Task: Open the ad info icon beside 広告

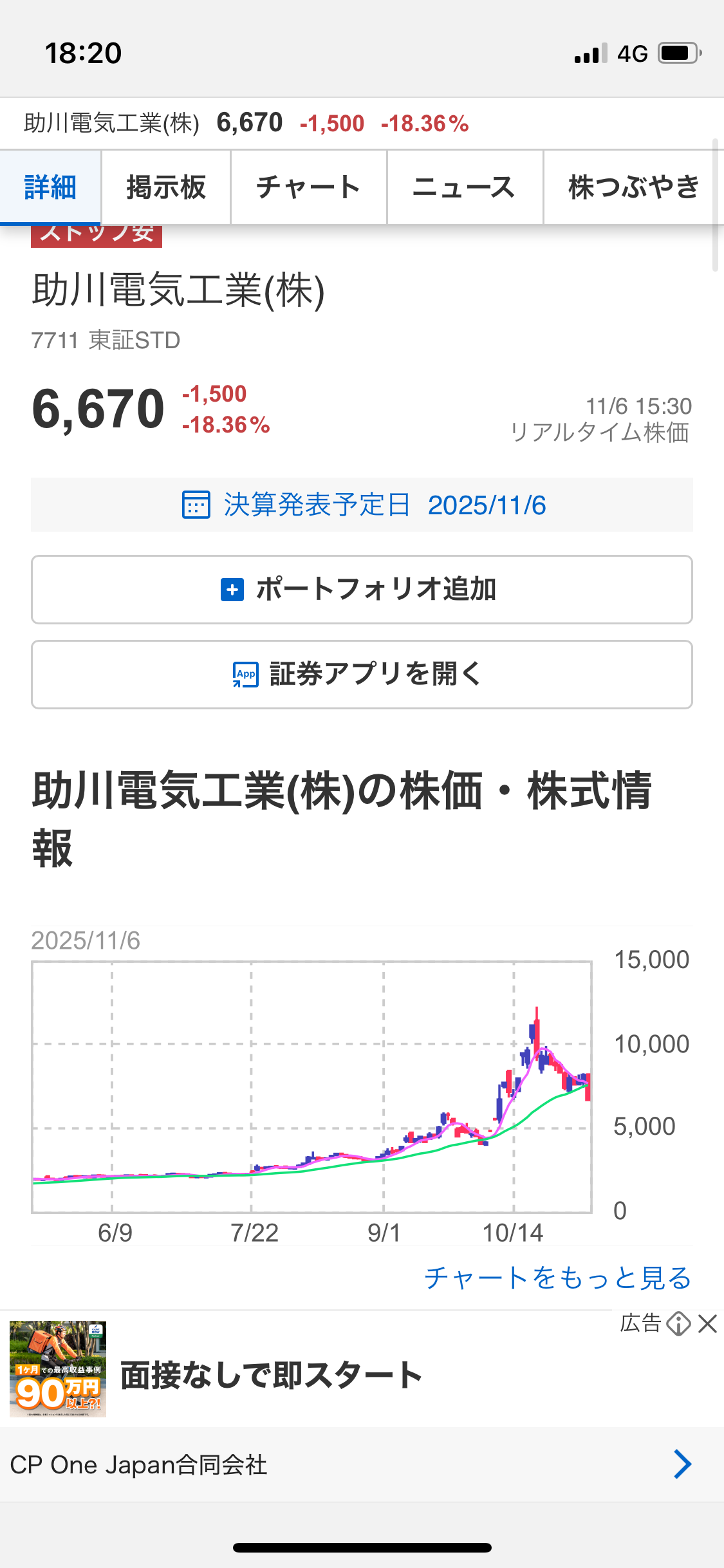Action: click(x=678, y=1324)
